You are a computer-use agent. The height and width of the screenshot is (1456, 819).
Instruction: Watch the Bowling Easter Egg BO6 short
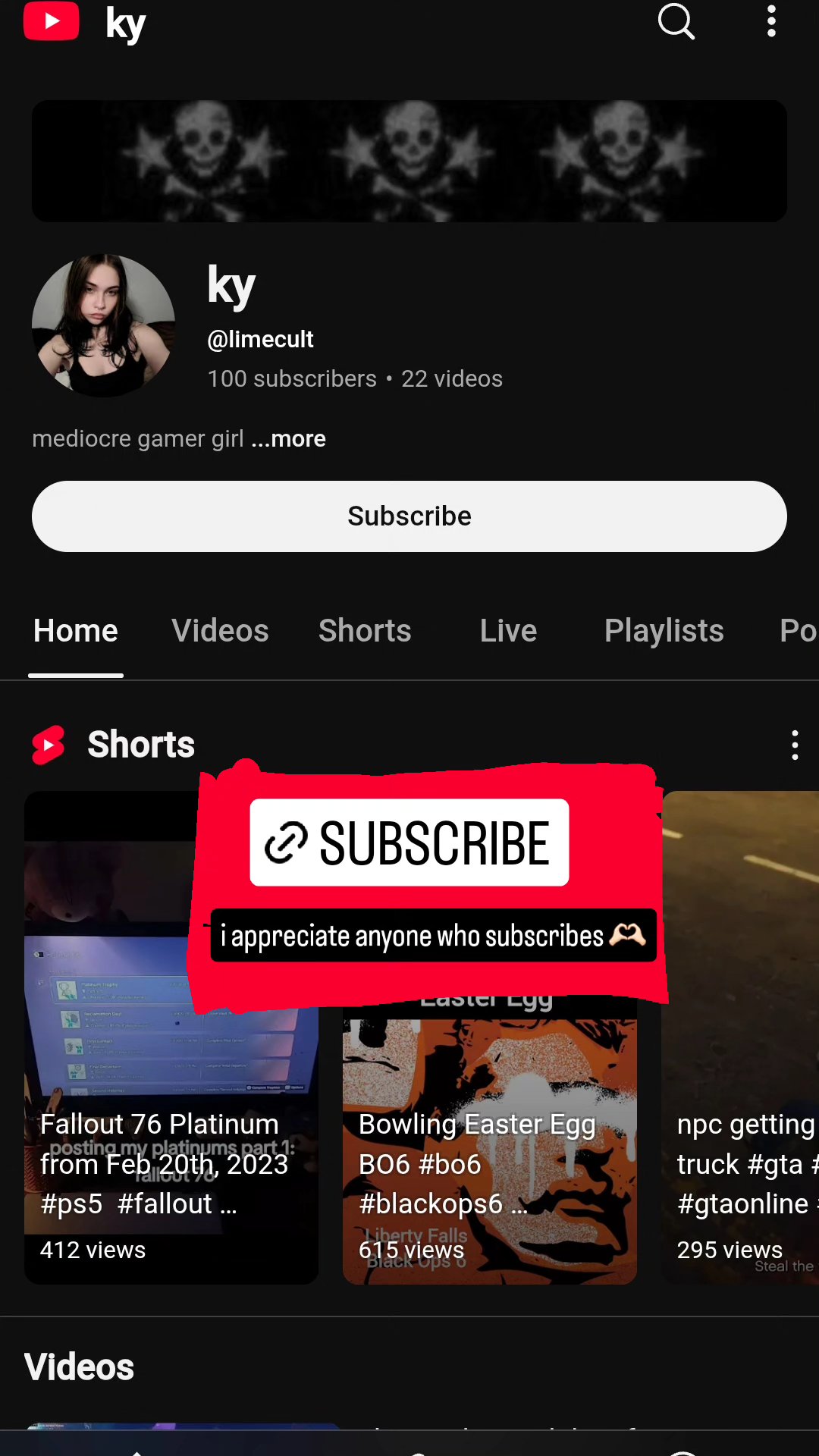coord(490,1137)
